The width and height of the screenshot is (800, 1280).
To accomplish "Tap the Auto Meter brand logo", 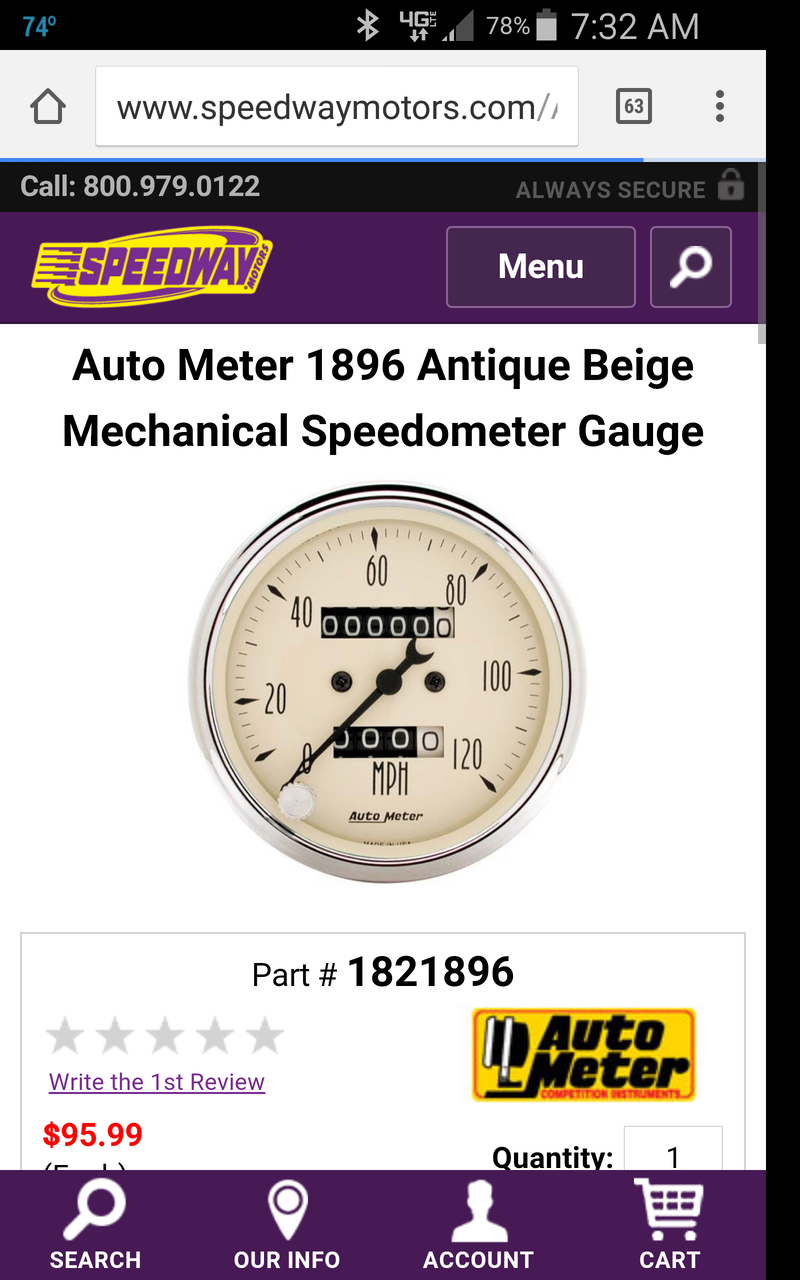I will coord(583,1055).
